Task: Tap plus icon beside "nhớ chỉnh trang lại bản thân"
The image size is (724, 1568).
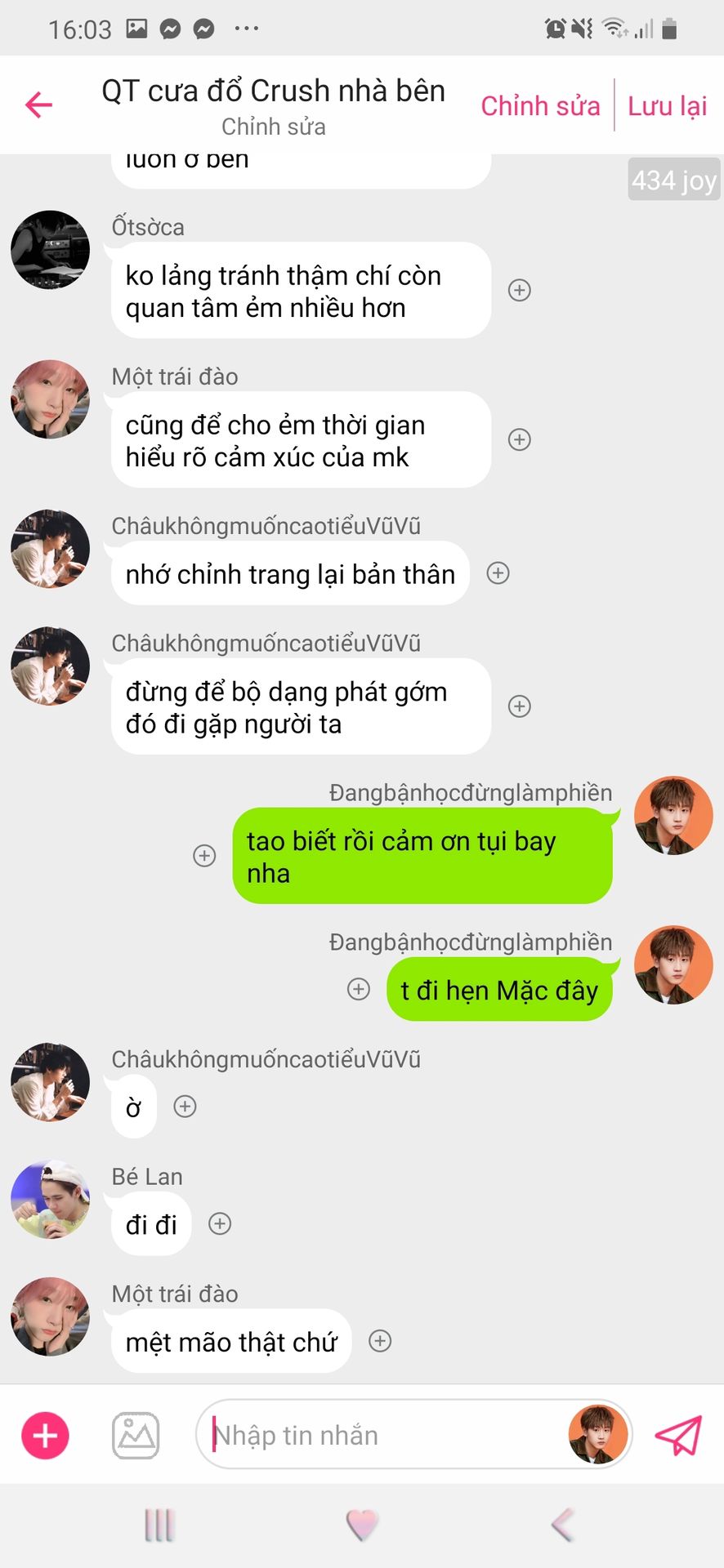Action: pos(498,573)
